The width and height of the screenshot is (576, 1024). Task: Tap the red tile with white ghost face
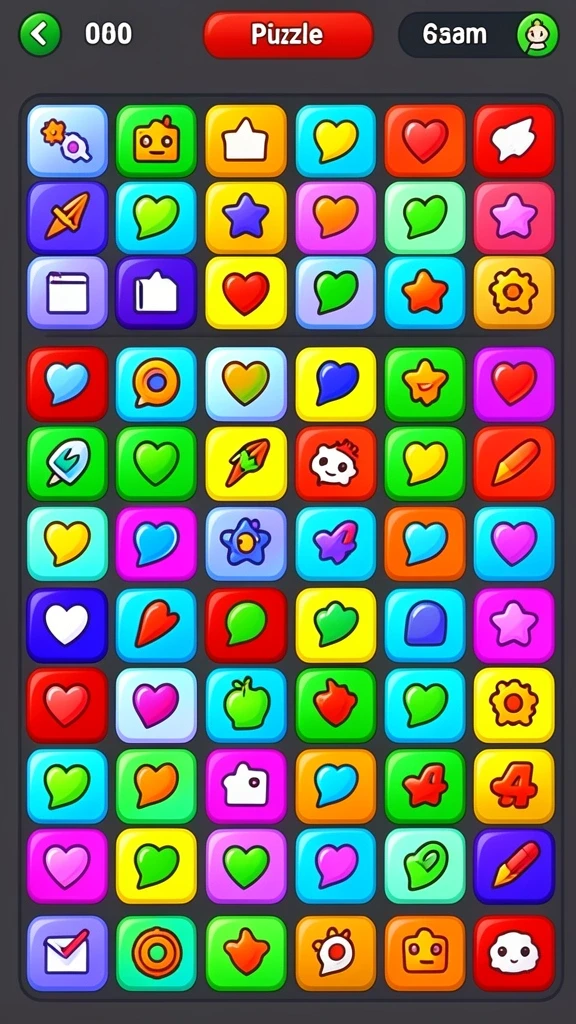click(x=336, y=464)
